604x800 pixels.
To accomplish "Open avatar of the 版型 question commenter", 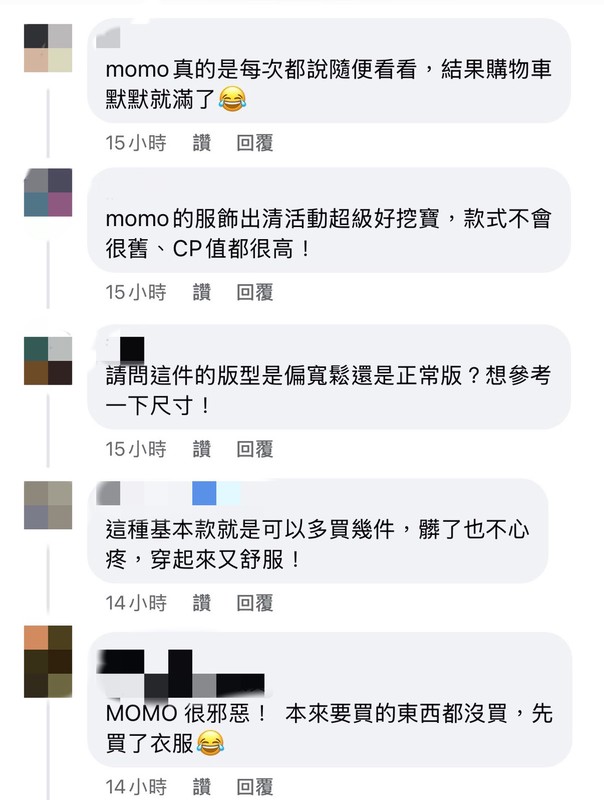I will coord(48,360).
